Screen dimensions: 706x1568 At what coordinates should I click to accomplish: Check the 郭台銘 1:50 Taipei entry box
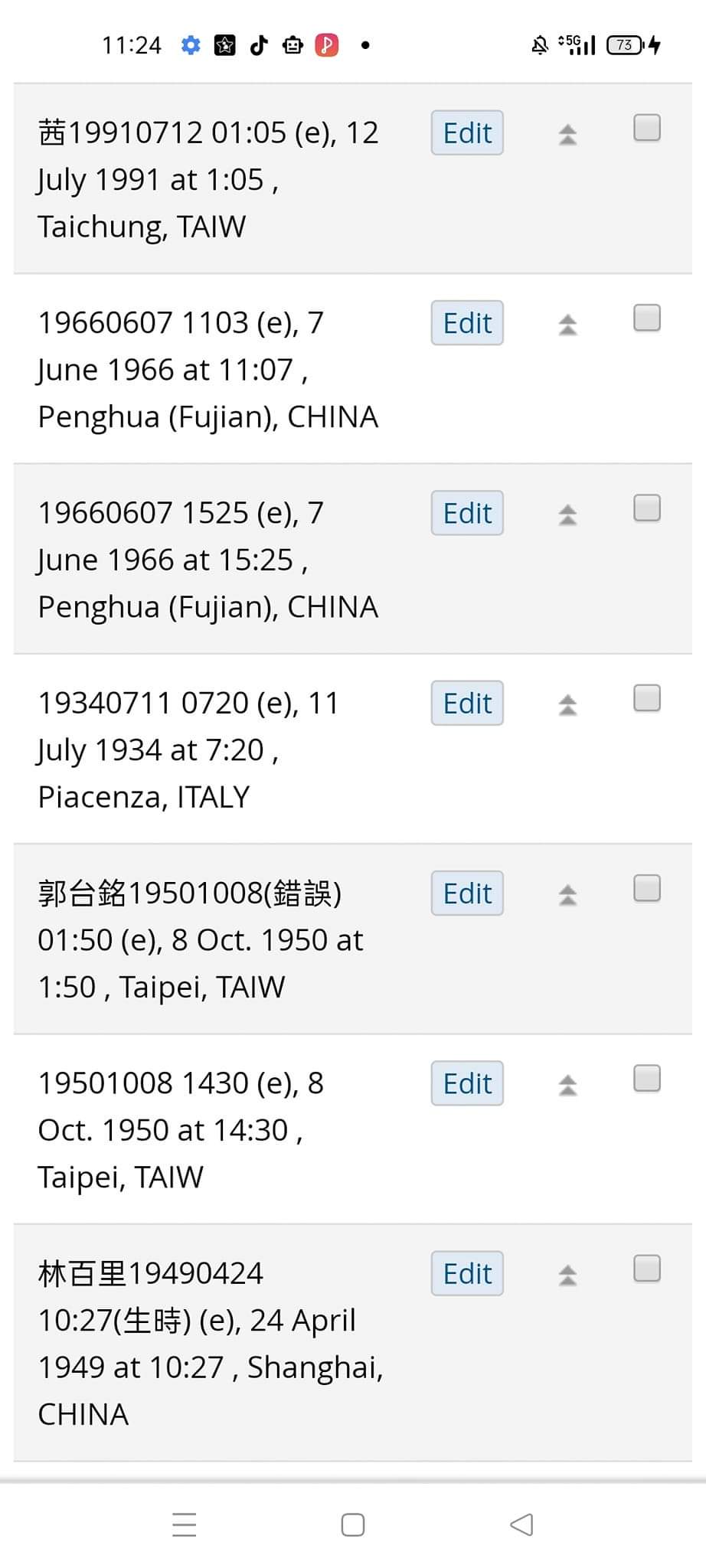(x=647, y=888)
